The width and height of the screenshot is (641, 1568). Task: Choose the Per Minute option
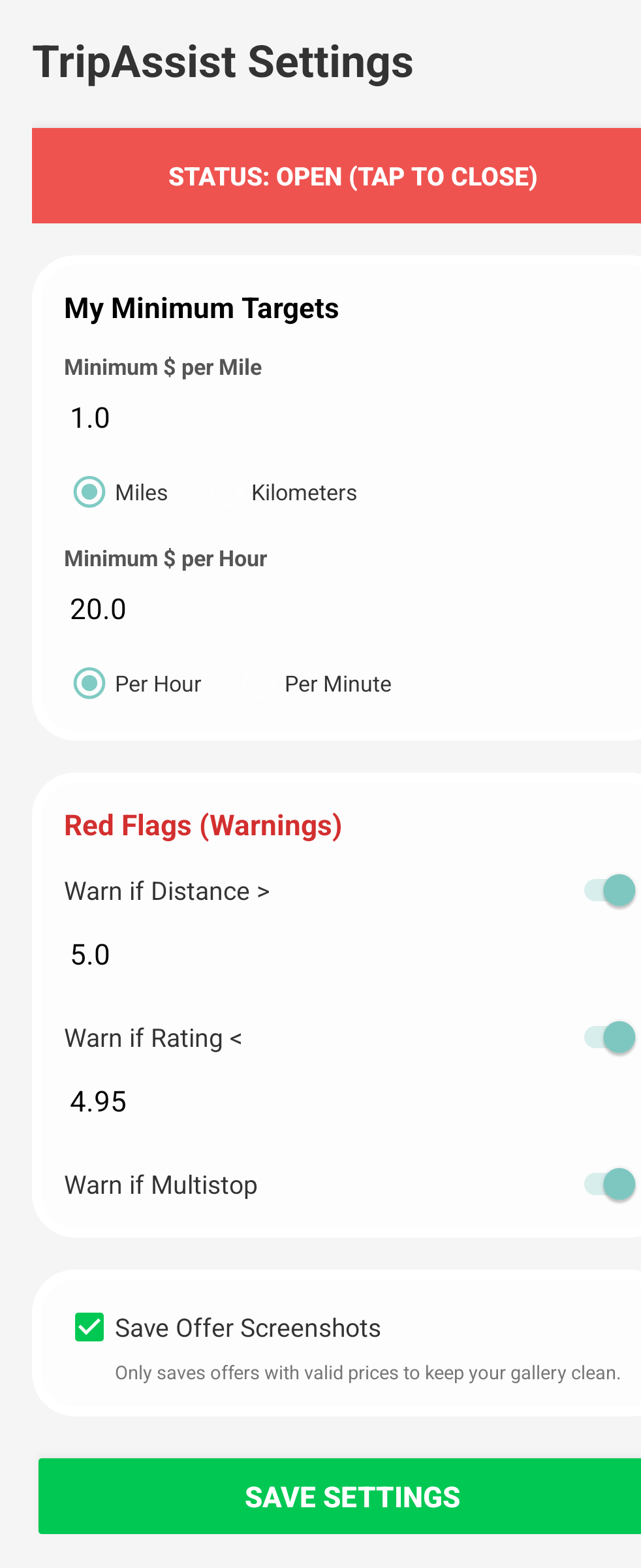click(259, 684)
